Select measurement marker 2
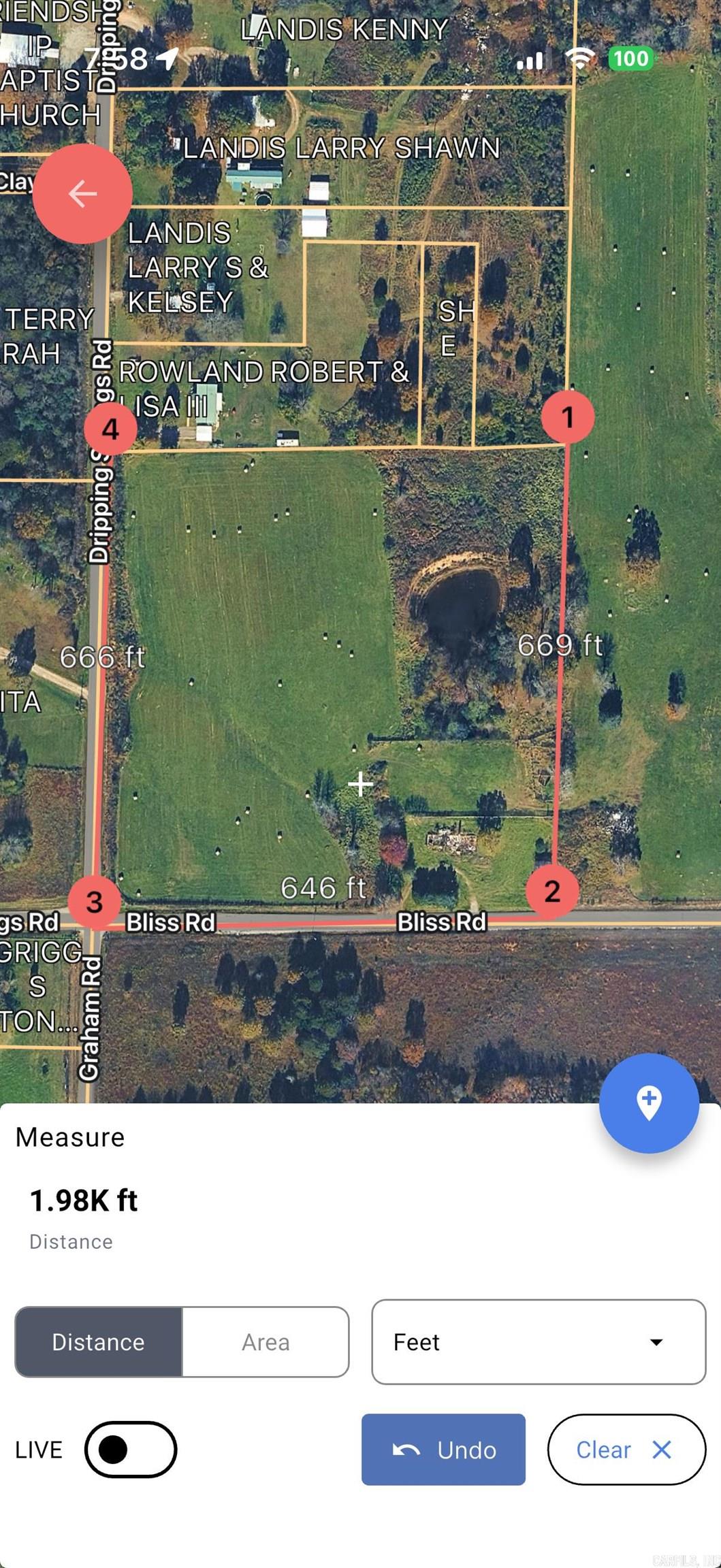This screenshot has height=1568, width=721. (x=552, y=891)
